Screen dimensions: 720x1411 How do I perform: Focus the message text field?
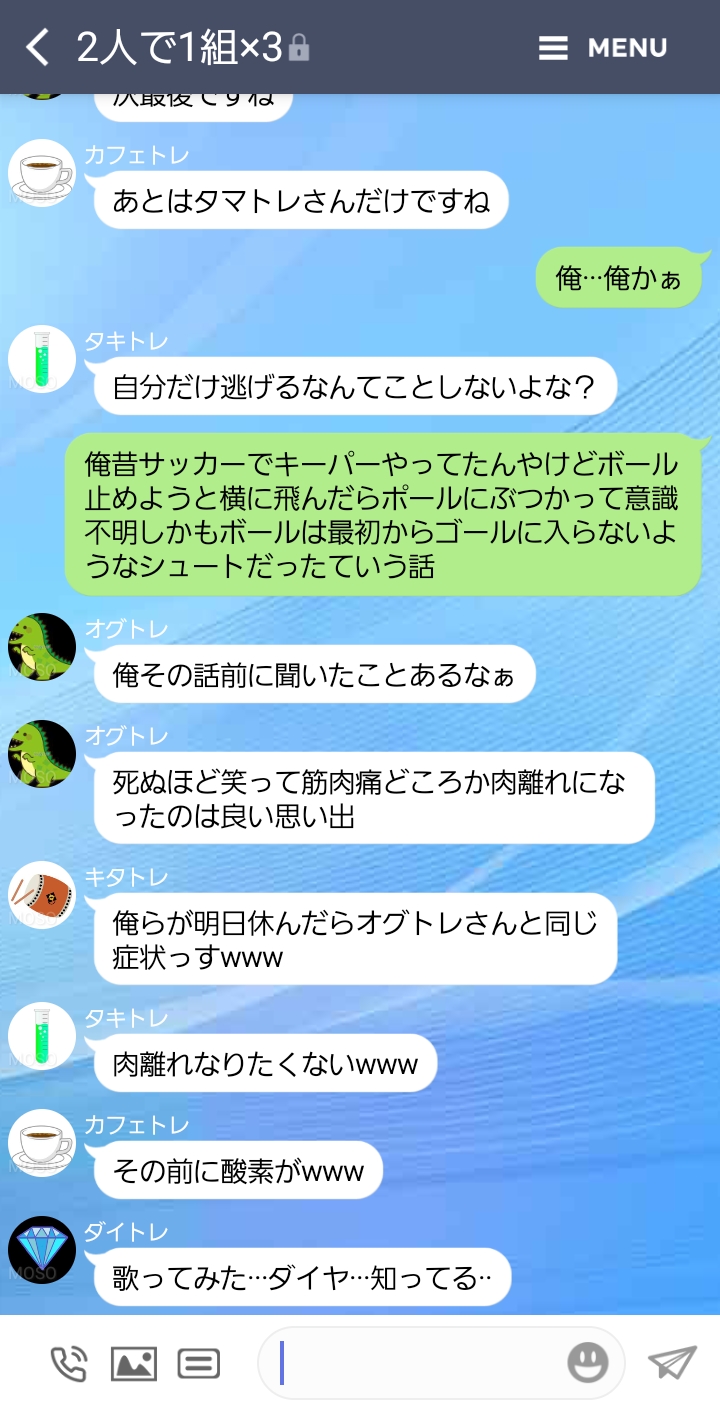click(420, 1363)
